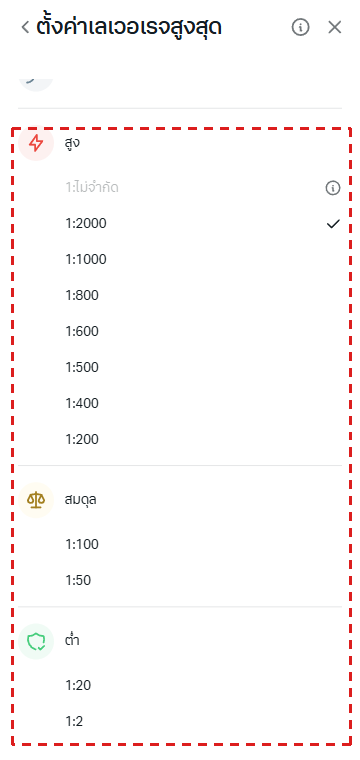Go back from the max leverage settings

25,28
